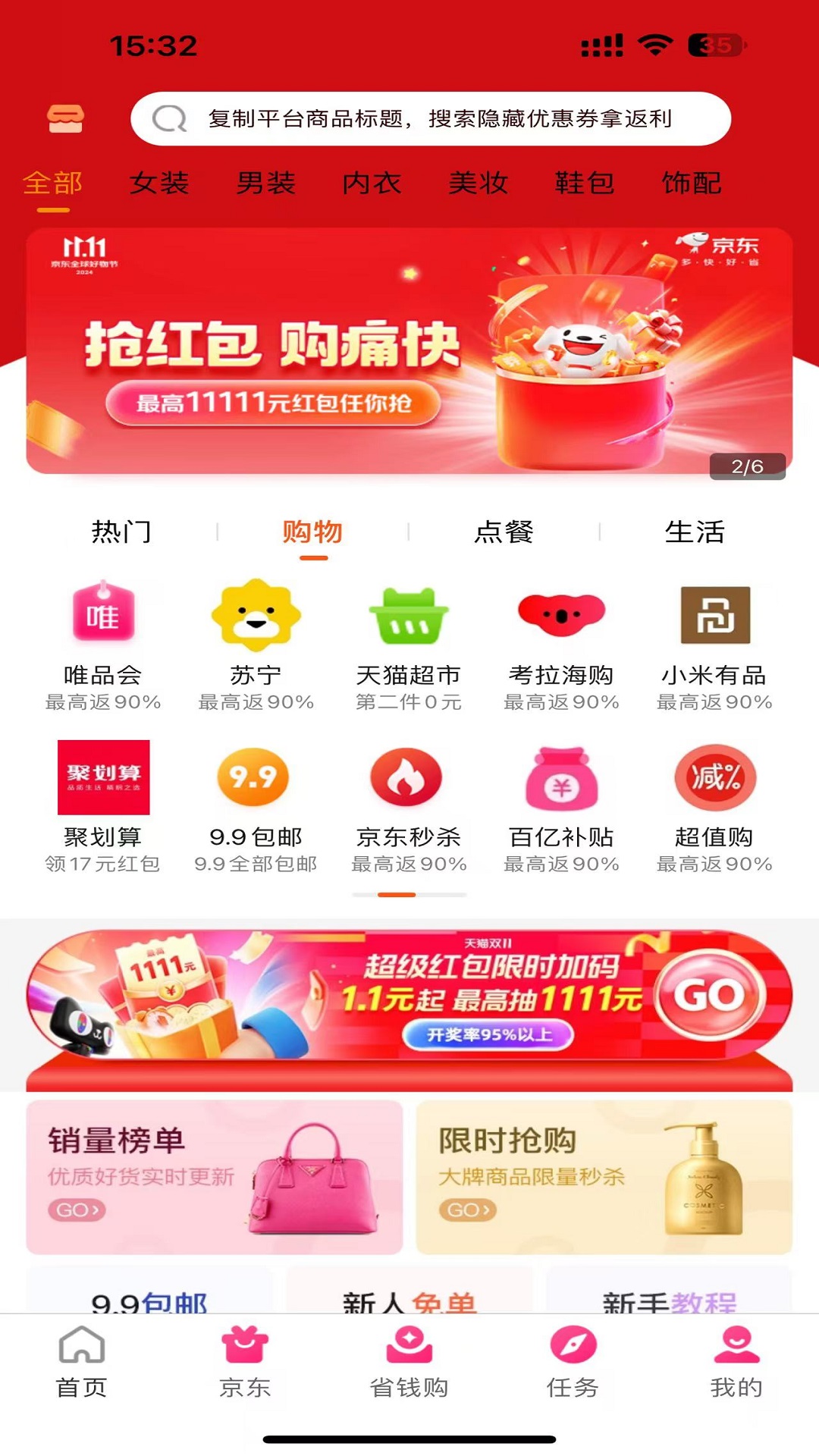The image size is (819, 1456).
Task: Select the 点餐 section tab
Action: pyautogui.click(x=504, y=532)
